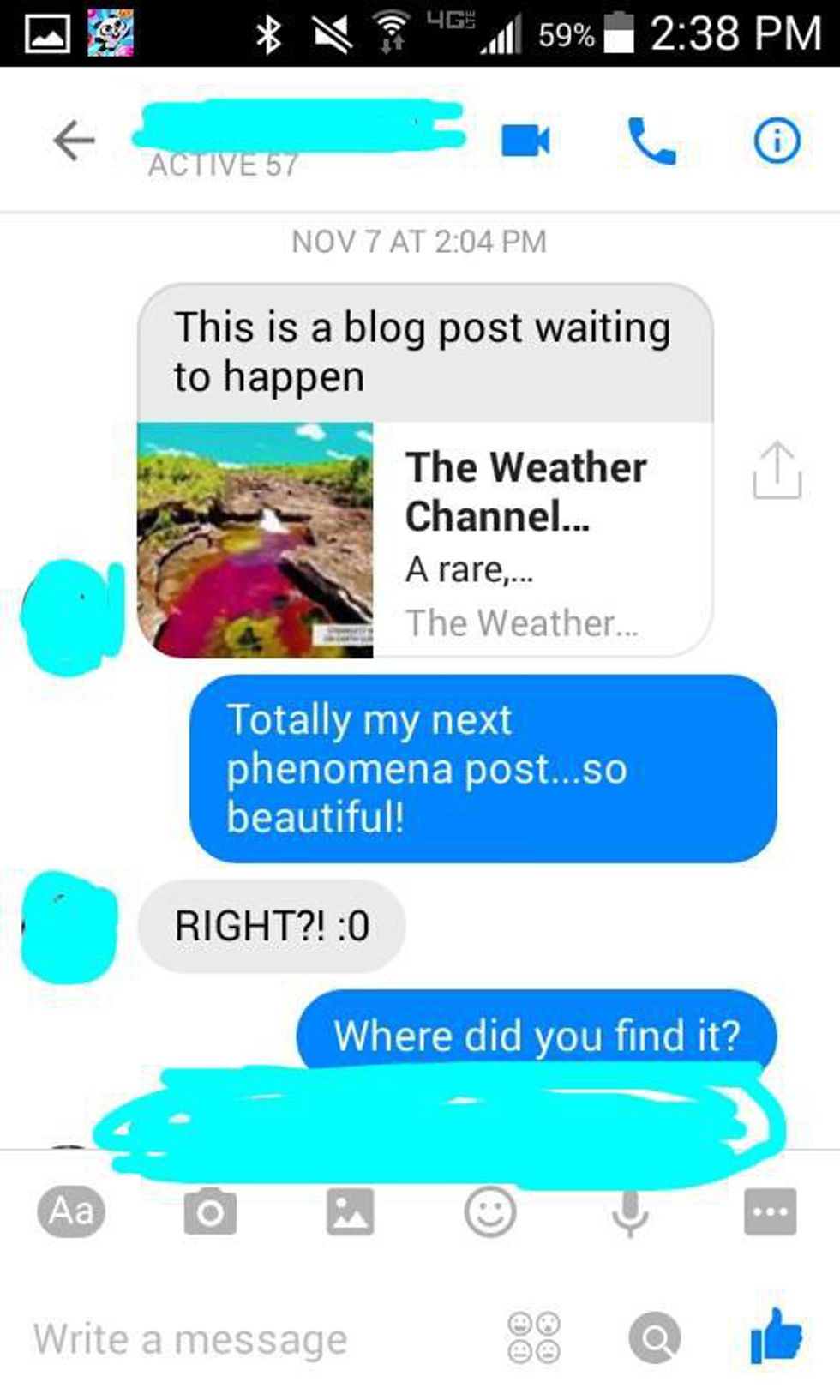The height and width of the screenshot is (1400, 840).
Task: Start a video call
Action: pos(525,141)
